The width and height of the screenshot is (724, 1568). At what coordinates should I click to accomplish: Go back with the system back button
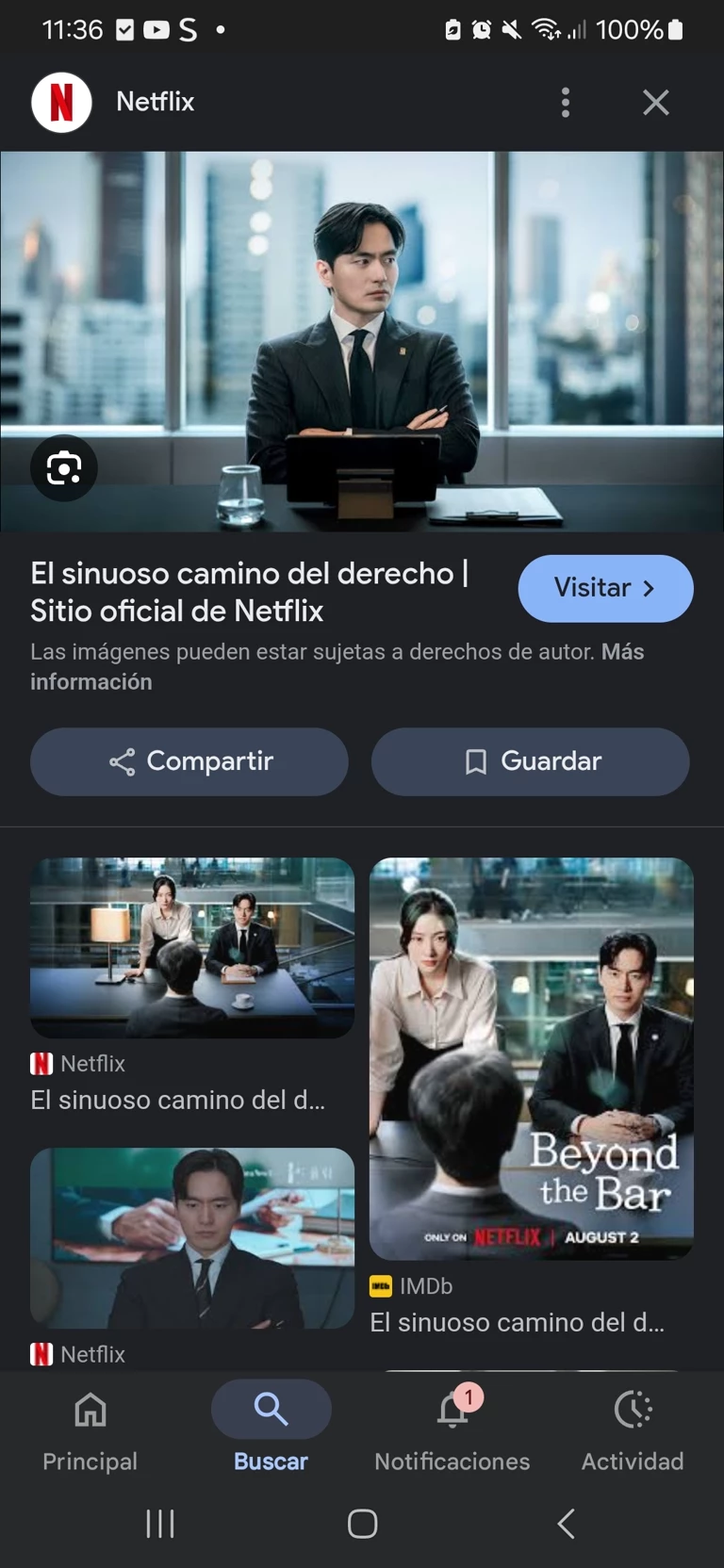pos(566,1523)
